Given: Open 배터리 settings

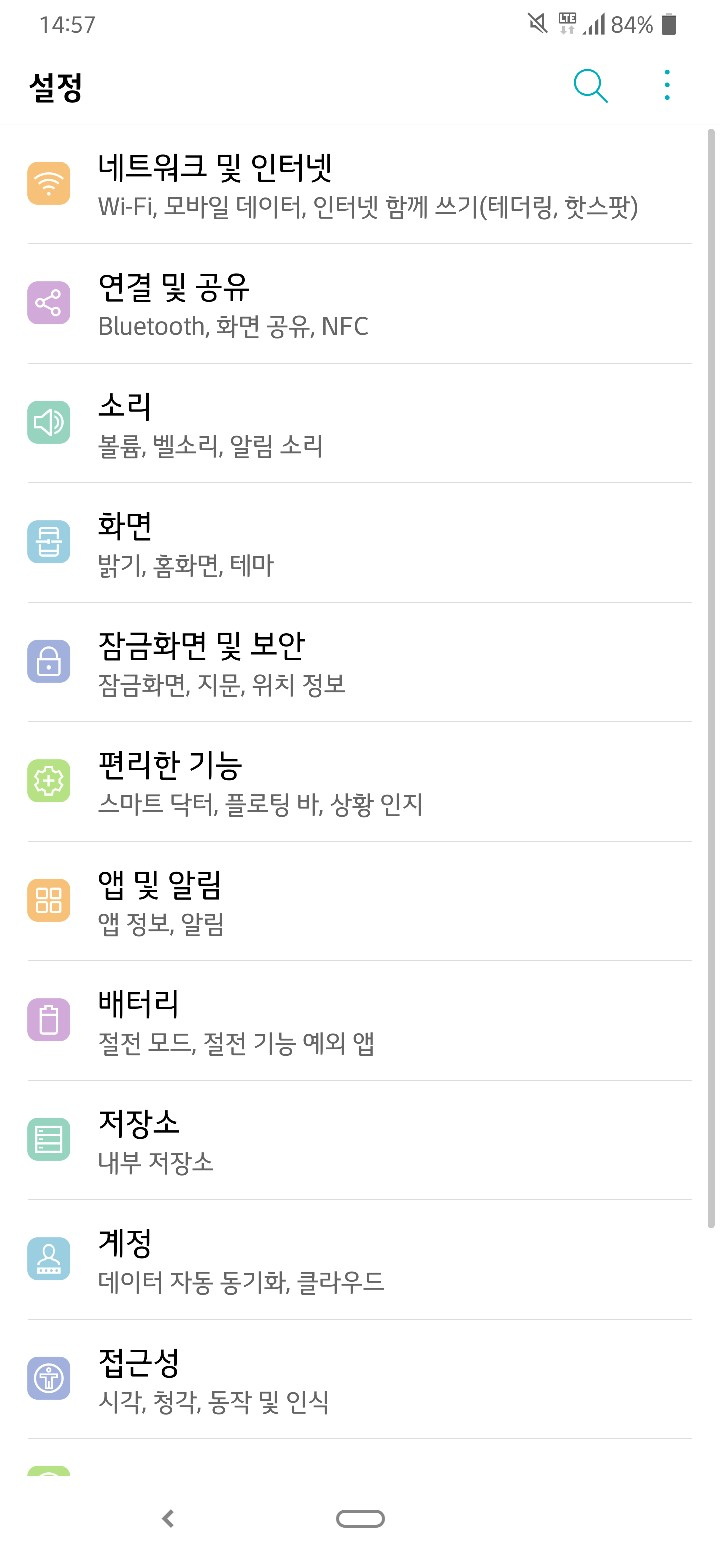Looking at the screenshot, I should point(360,1021).
